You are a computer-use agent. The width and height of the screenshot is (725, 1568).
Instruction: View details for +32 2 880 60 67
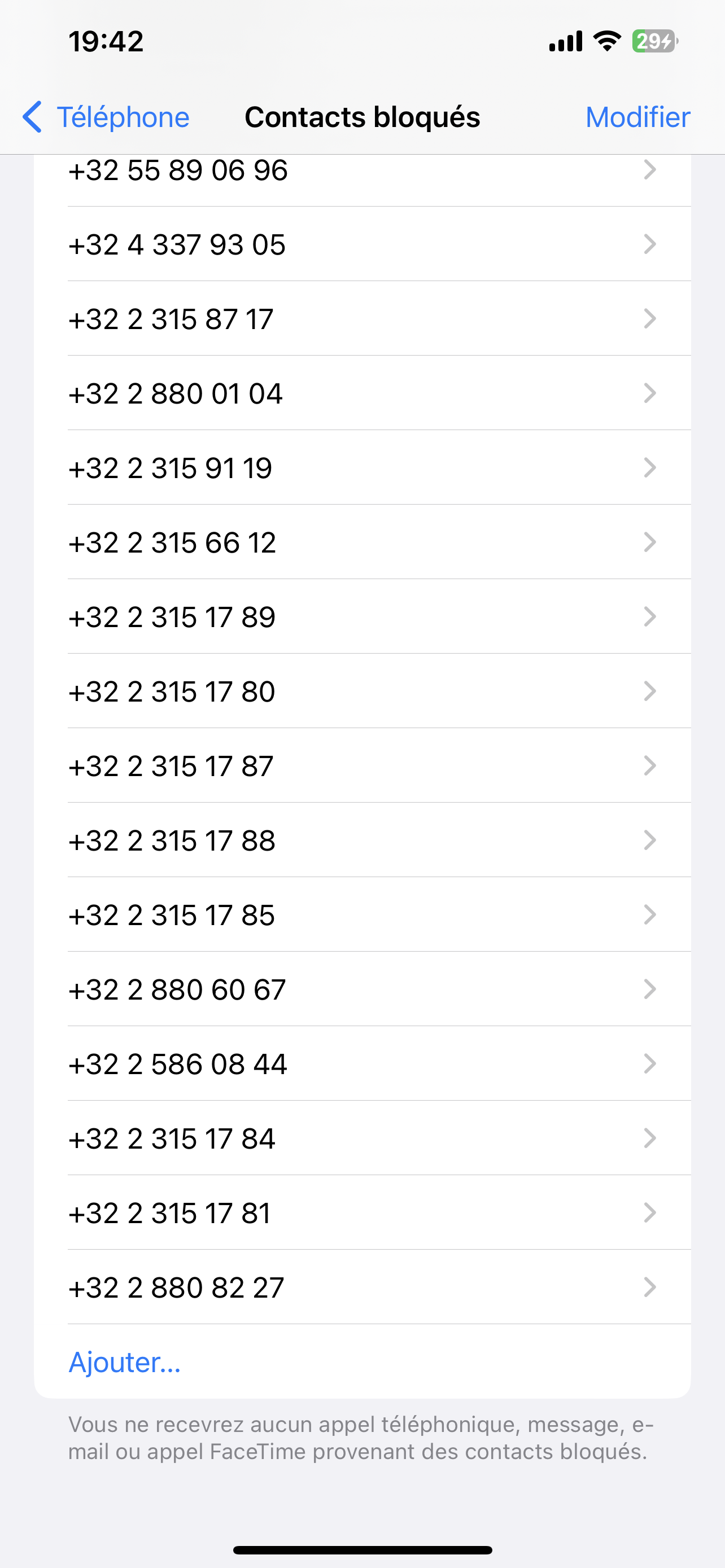click(x=362, y=990)
